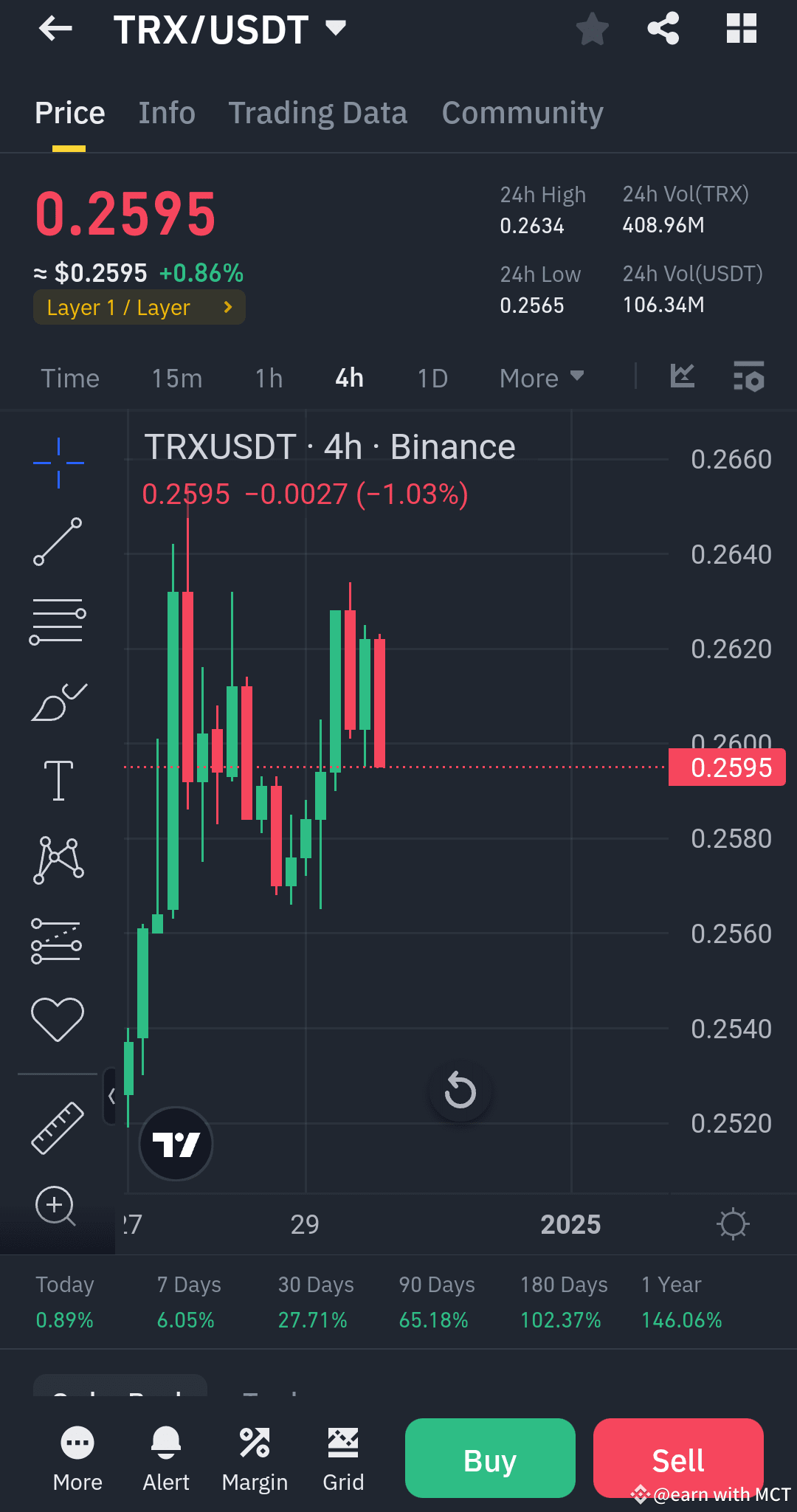Expand the TRX/USDT pair selector
Viewport: 797px width, 1512px height.
pyautogui.click(x=336, y=29)
